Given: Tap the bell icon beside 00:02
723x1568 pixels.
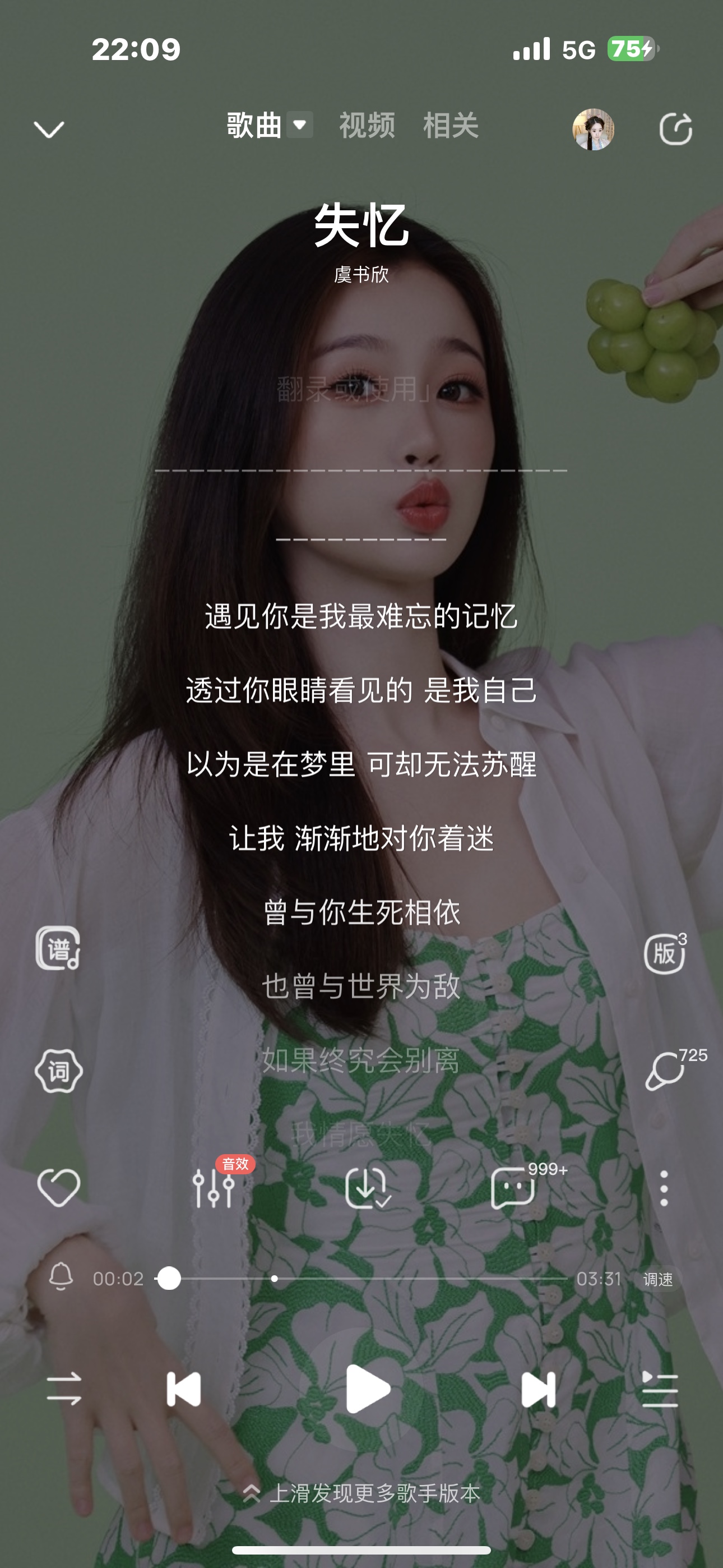Looking at the screenshot, I should [x=61, y=1276].
